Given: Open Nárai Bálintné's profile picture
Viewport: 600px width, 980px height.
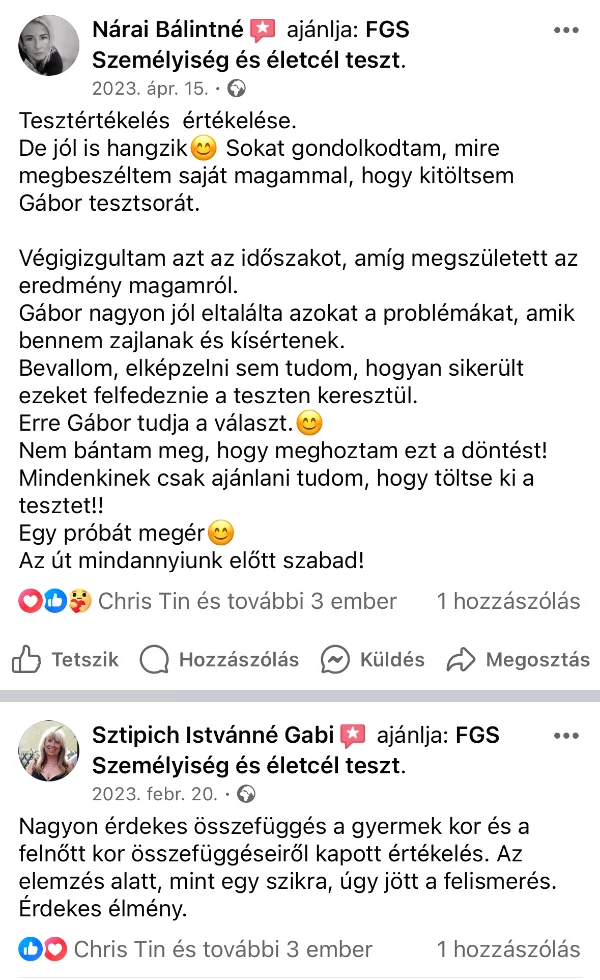Looking at the screenshot, I should click(x=48, y=46).
